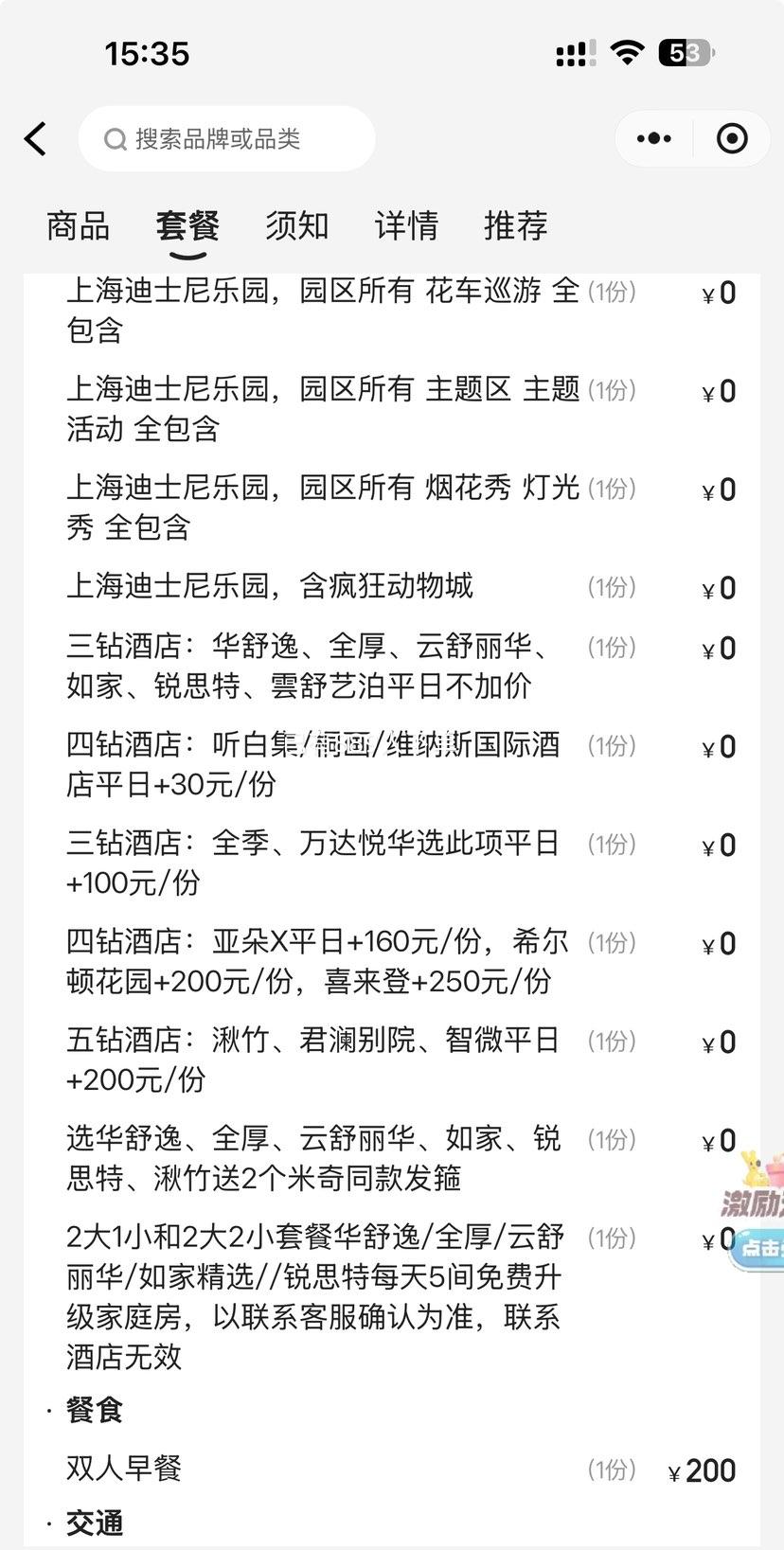The height and width of the screenshot is (1550, 784).
Task: Switch to the 推荐 tab
Action: click(516, 225)
